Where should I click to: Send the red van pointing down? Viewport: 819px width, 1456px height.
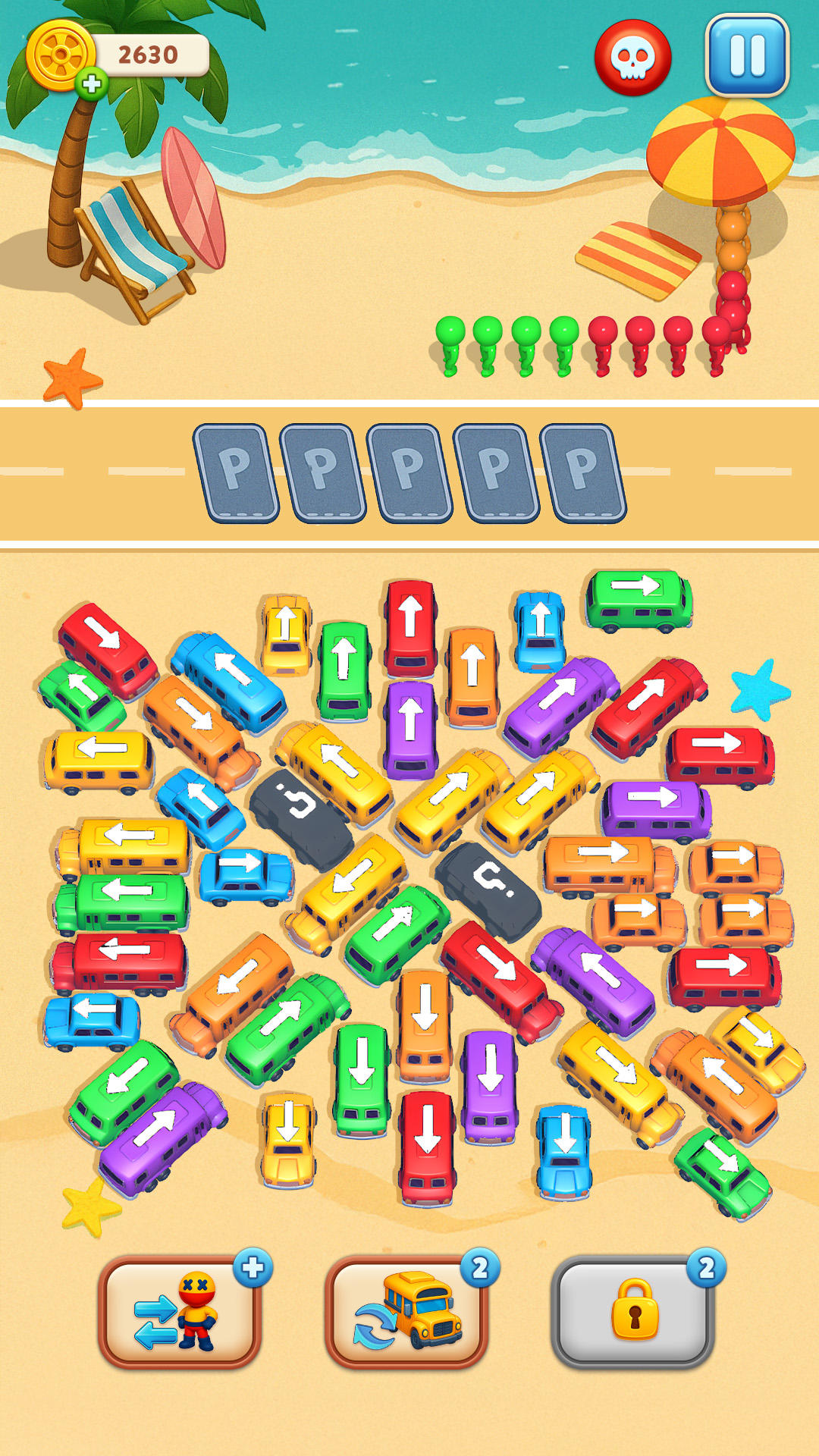click(427, 1145)
